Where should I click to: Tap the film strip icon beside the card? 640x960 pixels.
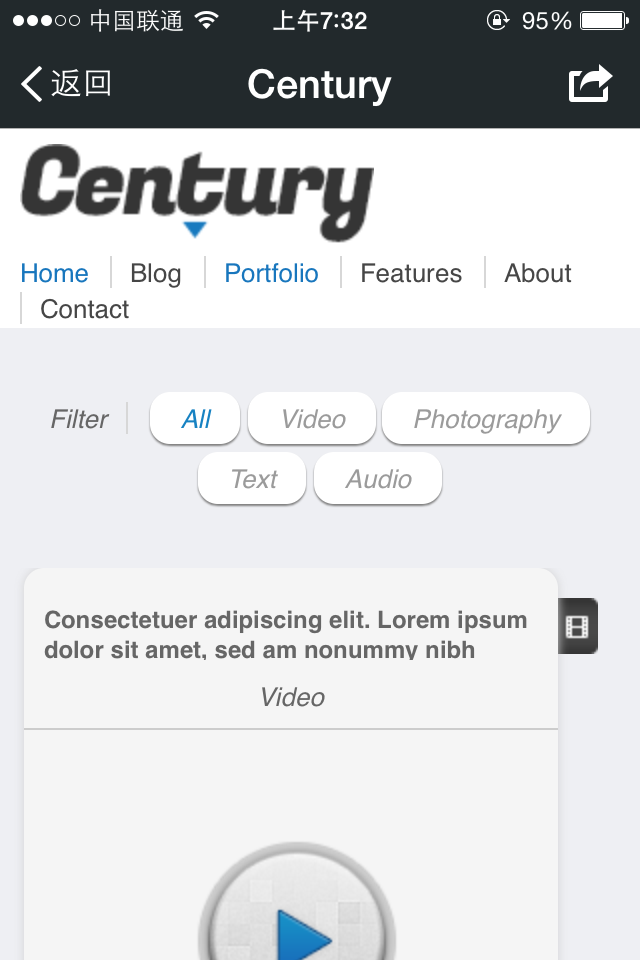click(578, 627)
